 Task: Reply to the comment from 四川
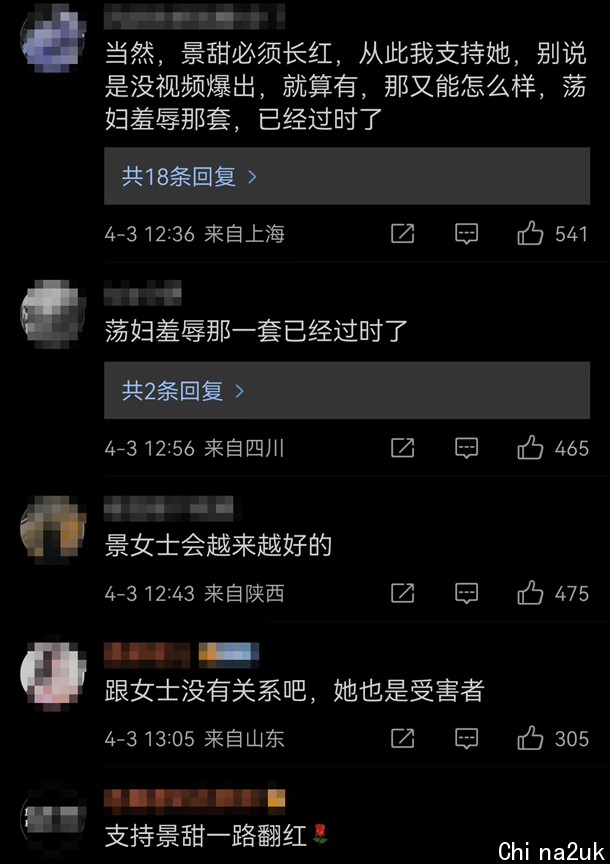[466, 448]
